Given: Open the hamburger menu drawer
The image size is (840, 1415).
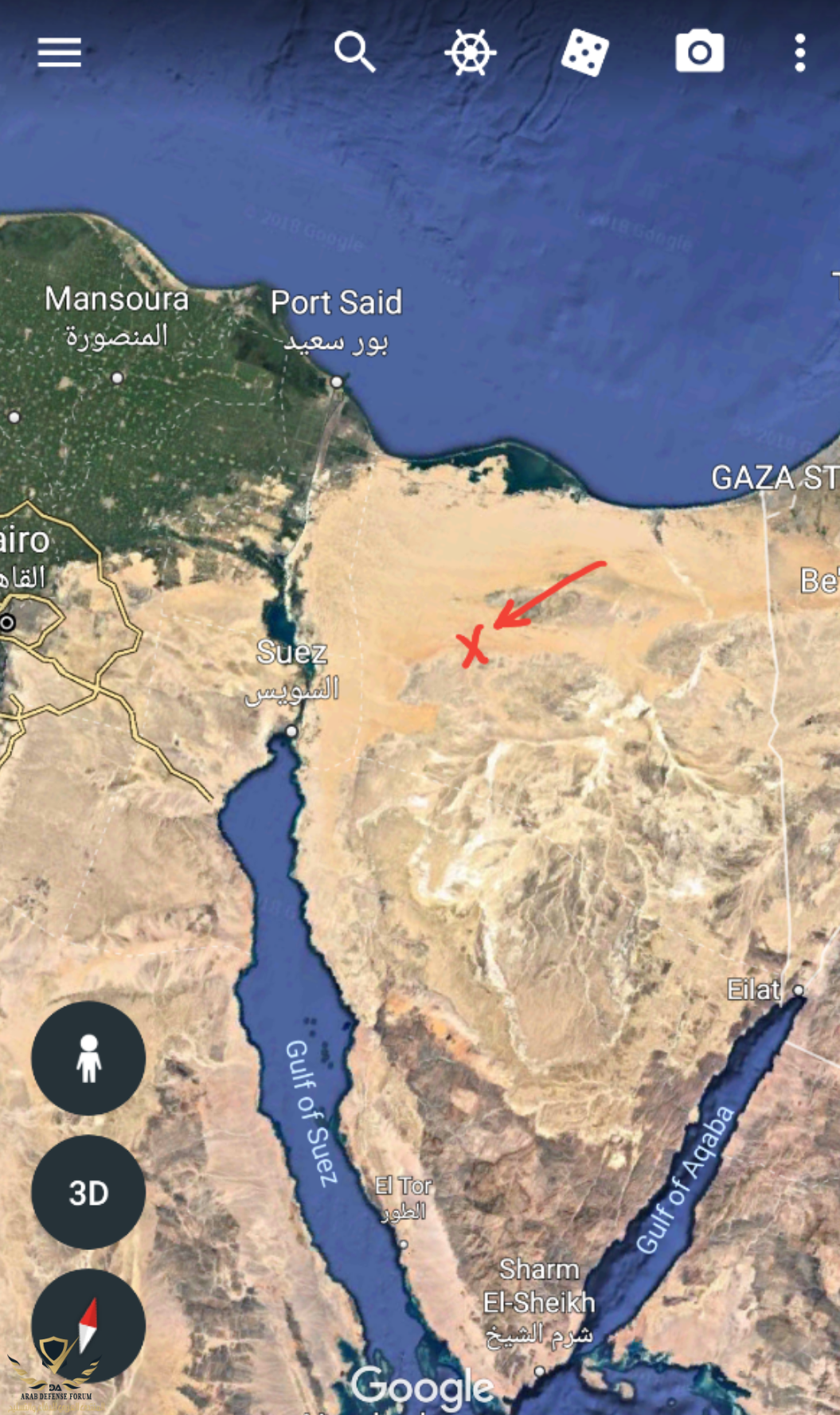Looking at the screenshot, I should coord(60,53).
